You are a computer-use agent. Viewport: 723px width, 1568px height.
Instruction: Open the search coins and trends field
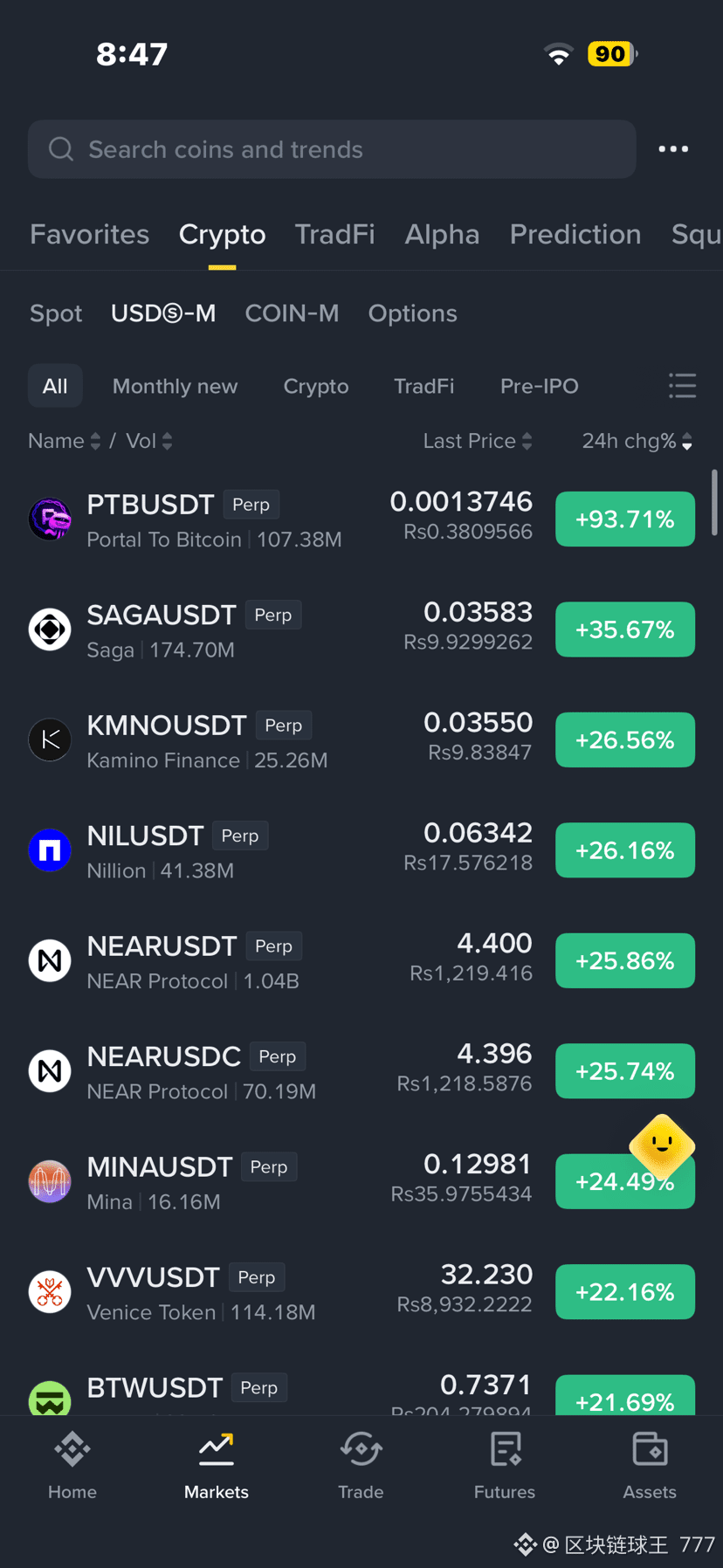(x=332, y=149)
